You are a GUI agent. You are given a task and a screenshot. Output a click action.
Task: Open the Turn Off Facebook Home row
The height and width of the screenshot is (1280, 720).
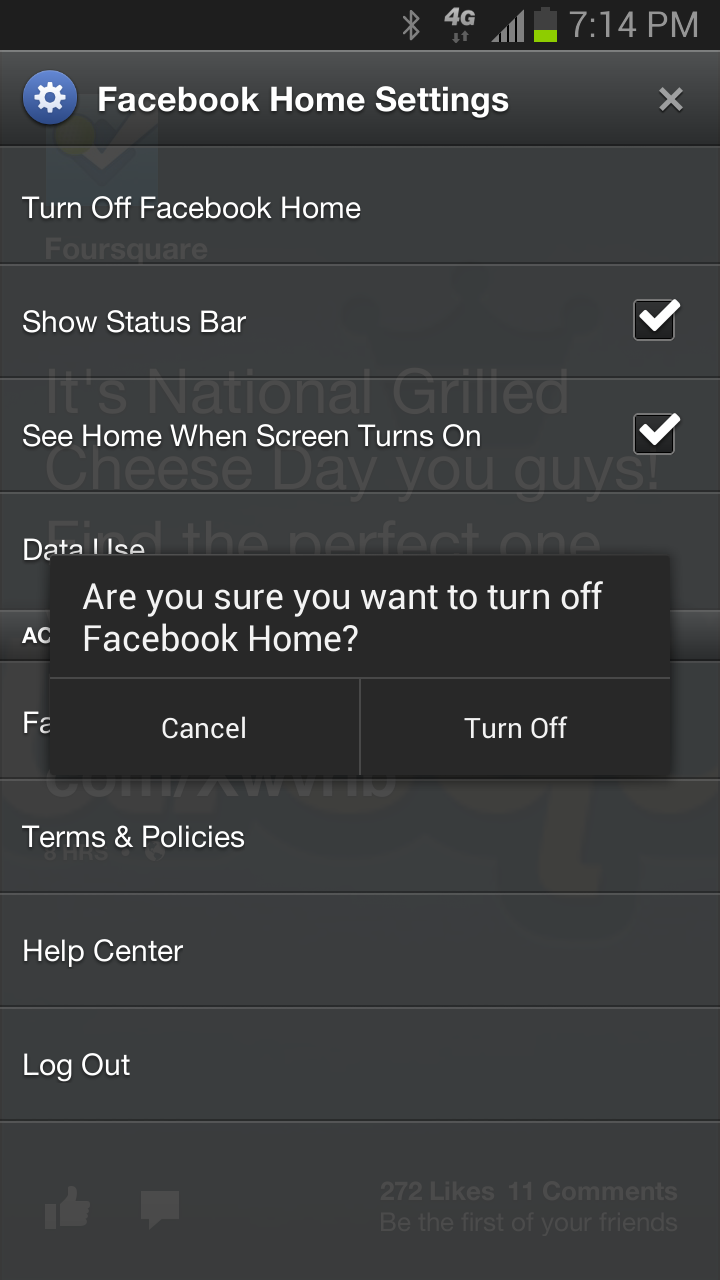[x=360, y=208]
